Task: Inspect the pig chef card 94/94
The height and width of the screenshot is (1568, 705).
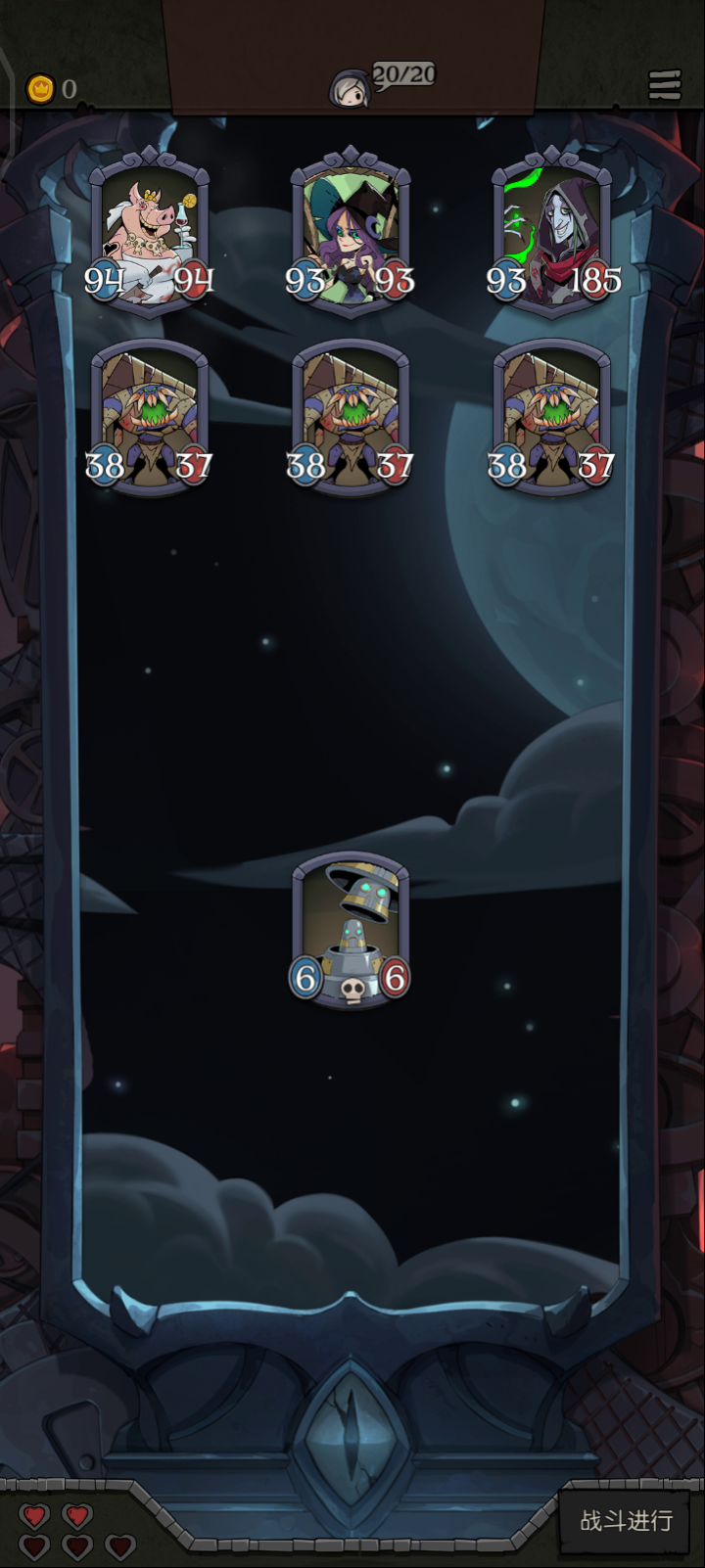Action: 150,232
